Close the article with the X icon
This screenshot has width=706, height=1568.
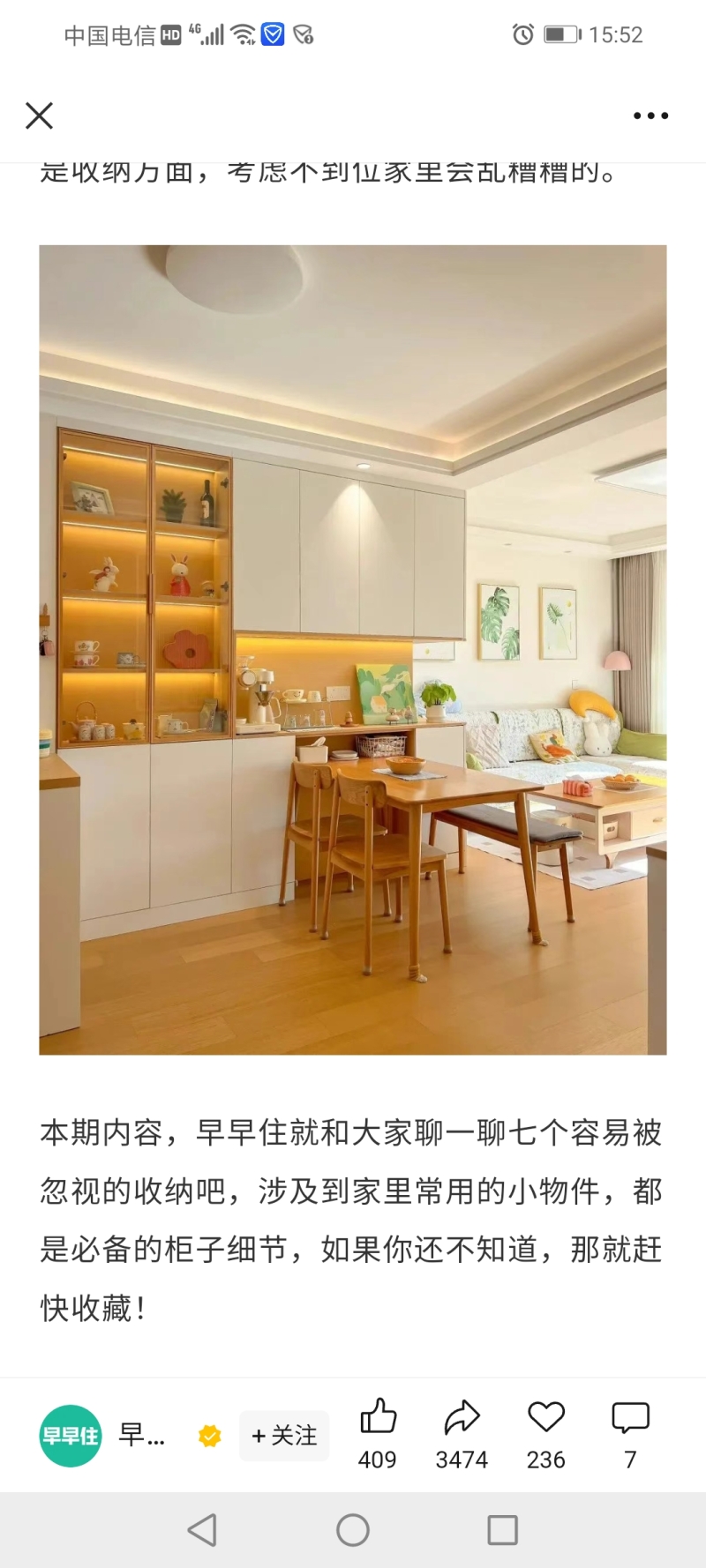(x=39, y=116)
